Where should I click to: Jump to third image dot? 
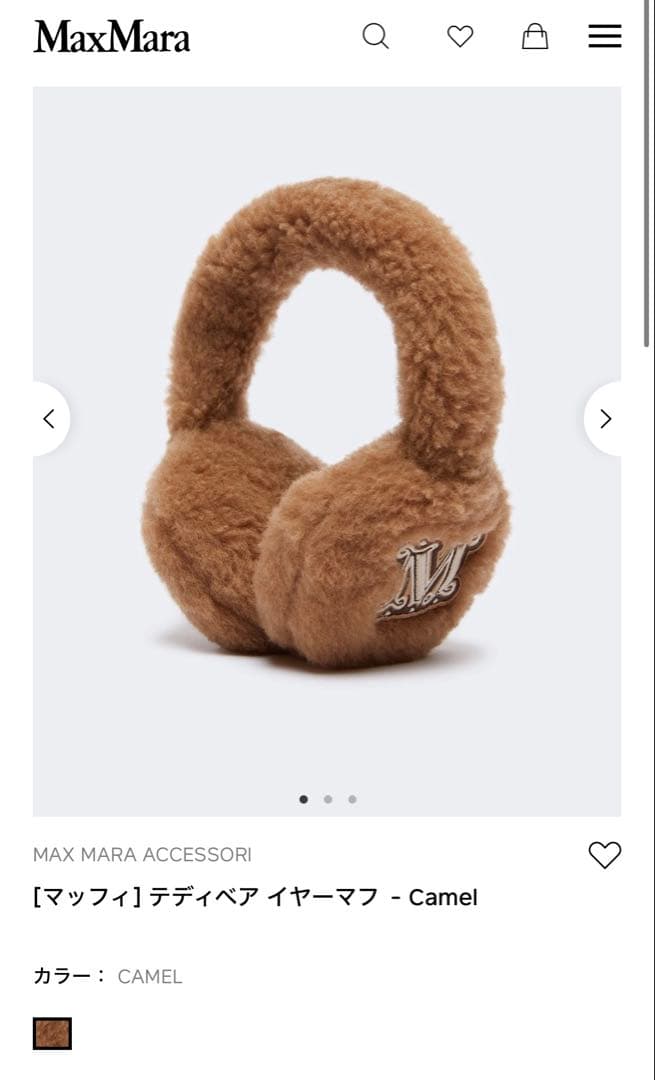click(352, 799)
